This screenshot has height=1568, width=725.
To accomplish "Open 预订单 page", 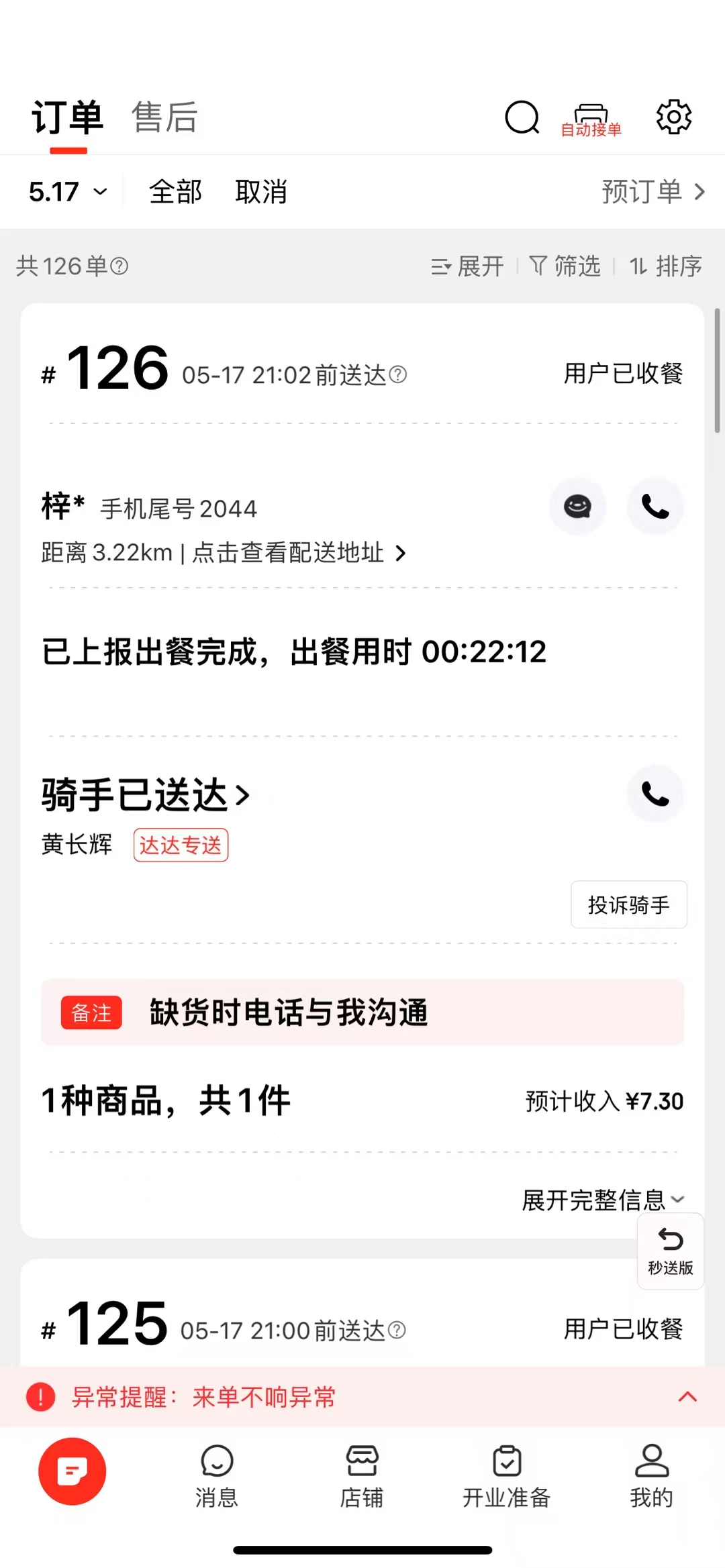I will coord(654,192).
